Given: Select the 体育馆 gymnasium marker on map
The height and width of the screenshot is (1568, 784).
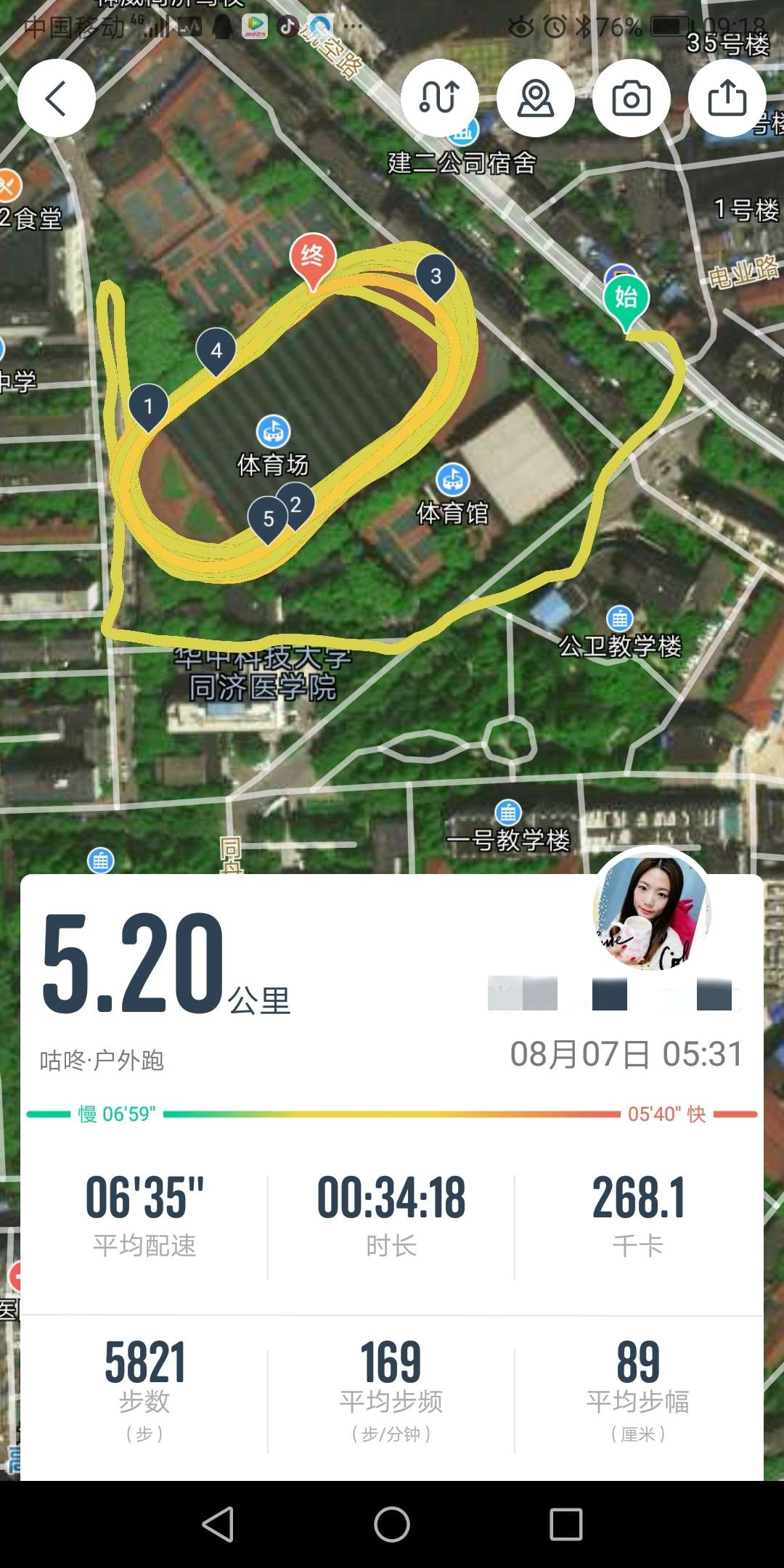Looking at the screenshot, I should click(x=454, y=481).
